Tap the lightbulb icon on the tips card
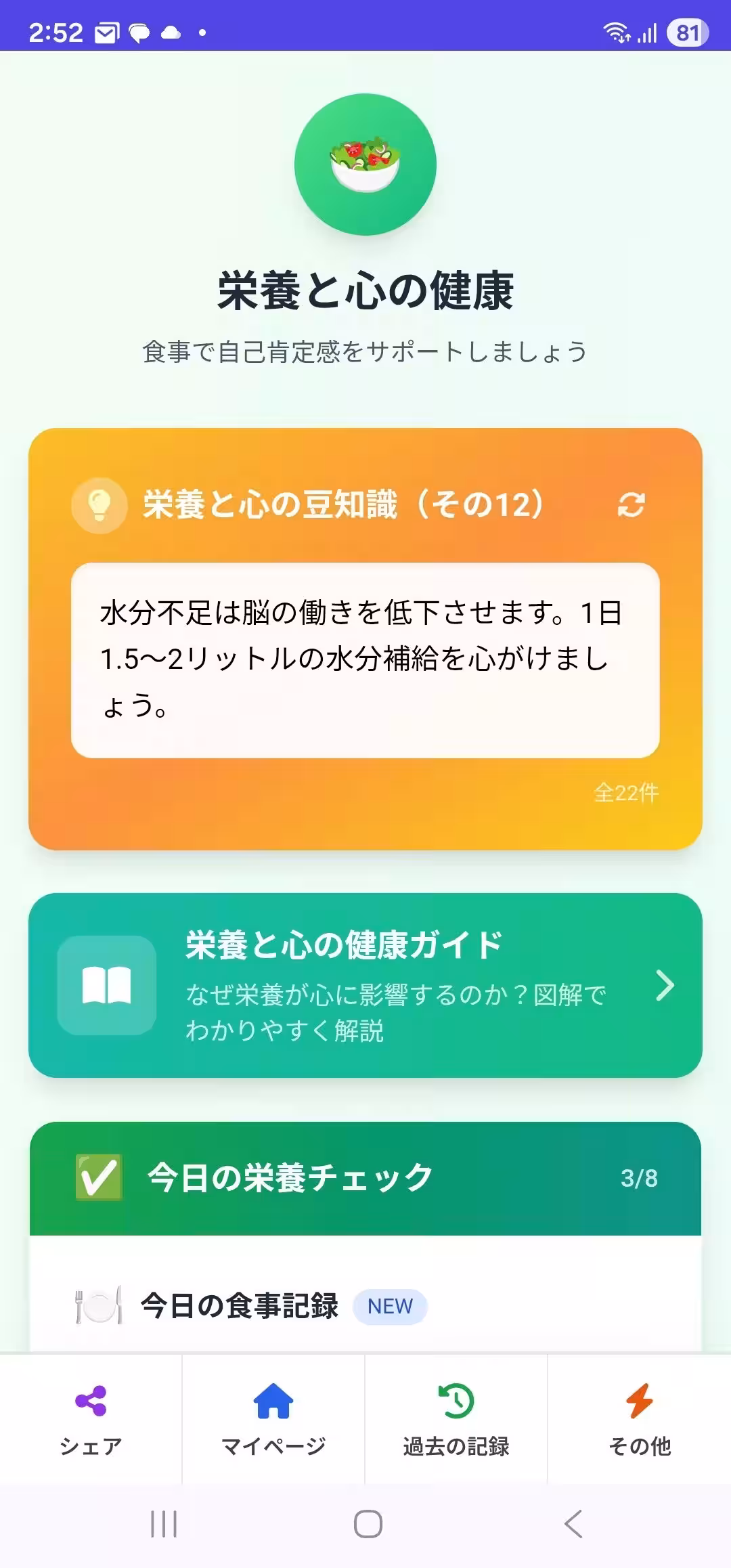Screen dimensions: 731x1568 (x=99, y=504)
